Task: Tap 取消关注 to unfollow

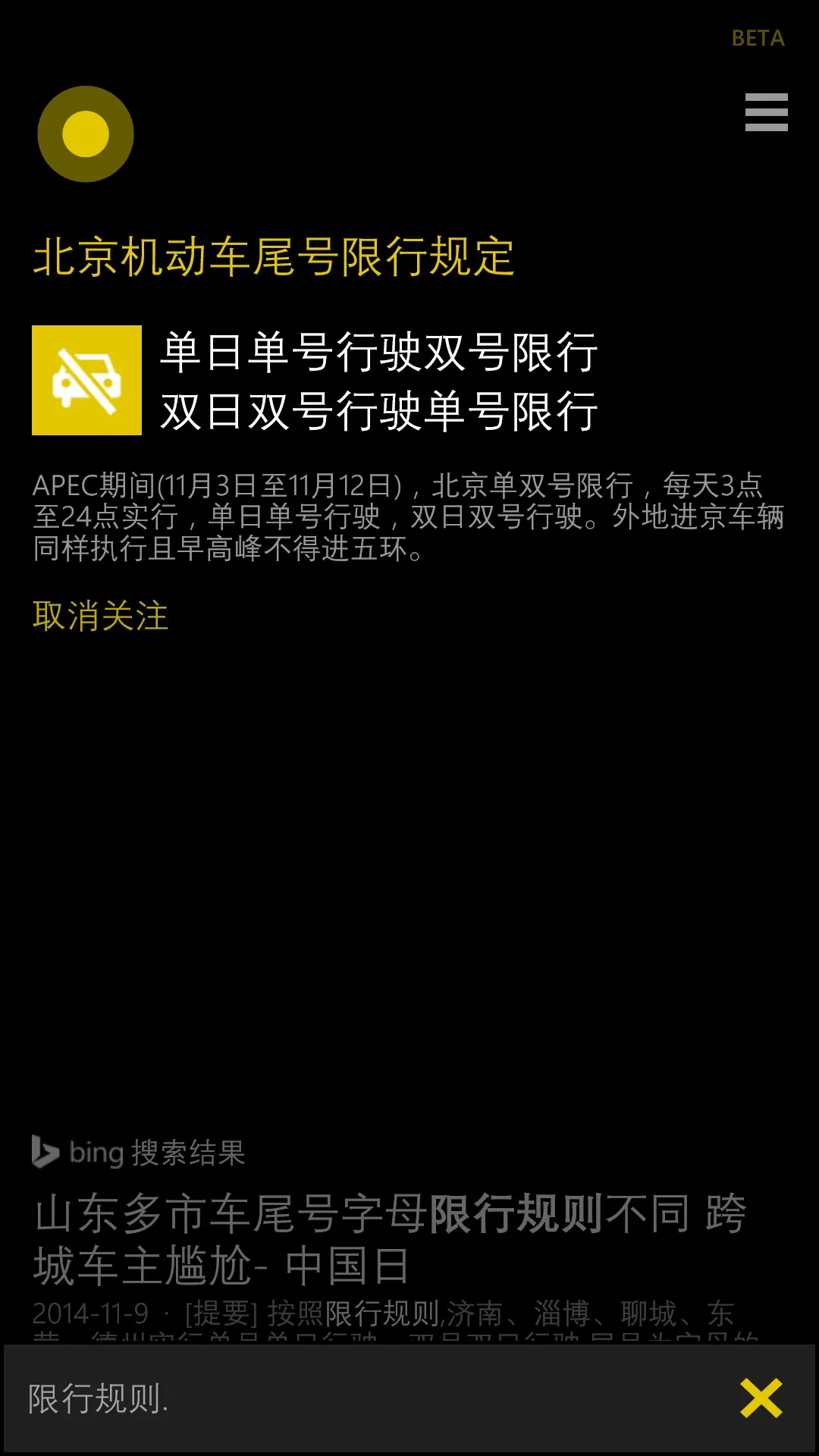Action: (100, 616)
